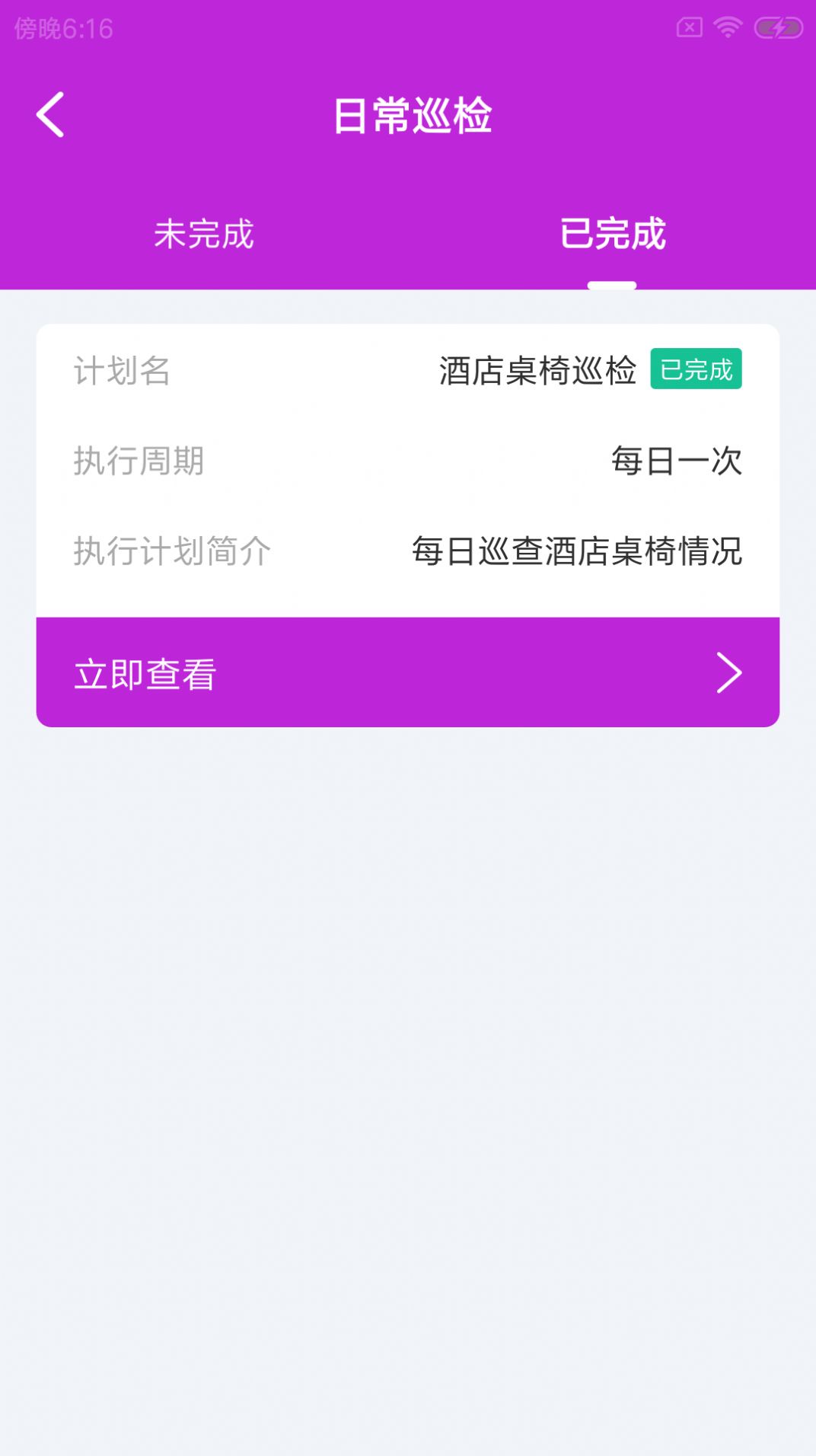
Task: Tap the tab underline indicator below 已完成
Action: tap(612, 283)
